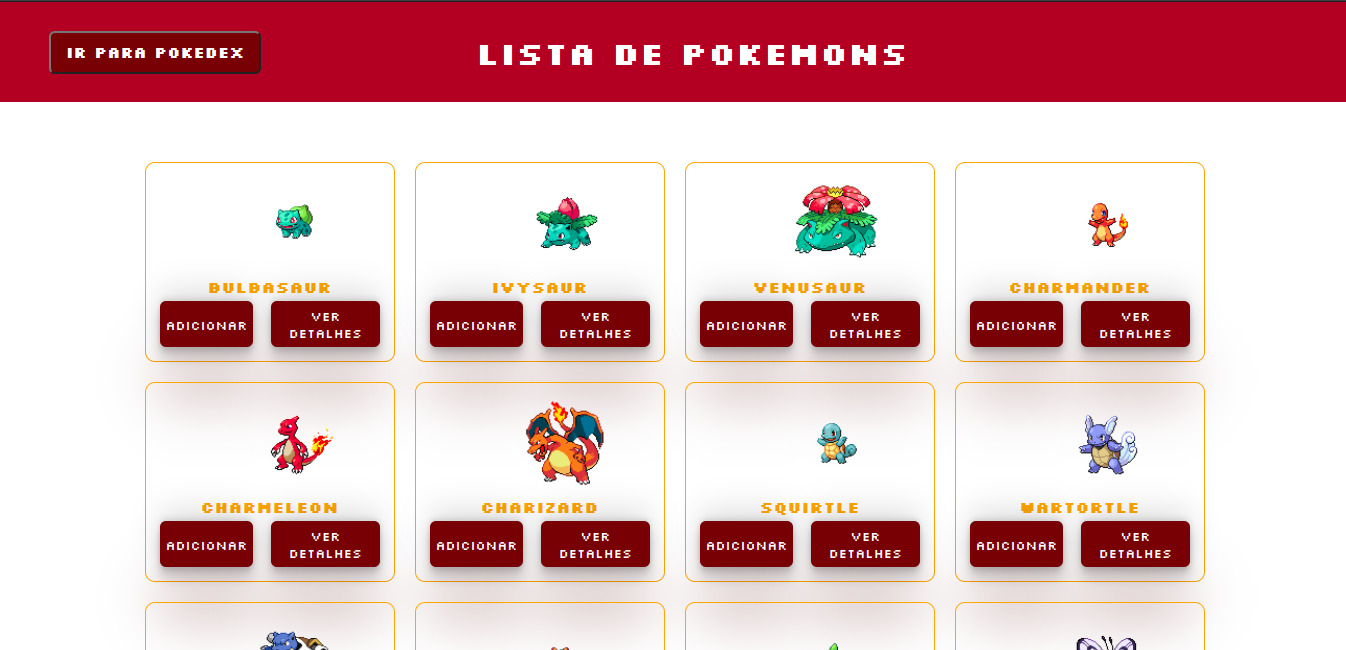Add Ivysaur with its Adicionar button
The height and width of the screenshot is (650, 1346).
[x=476, y=324]
